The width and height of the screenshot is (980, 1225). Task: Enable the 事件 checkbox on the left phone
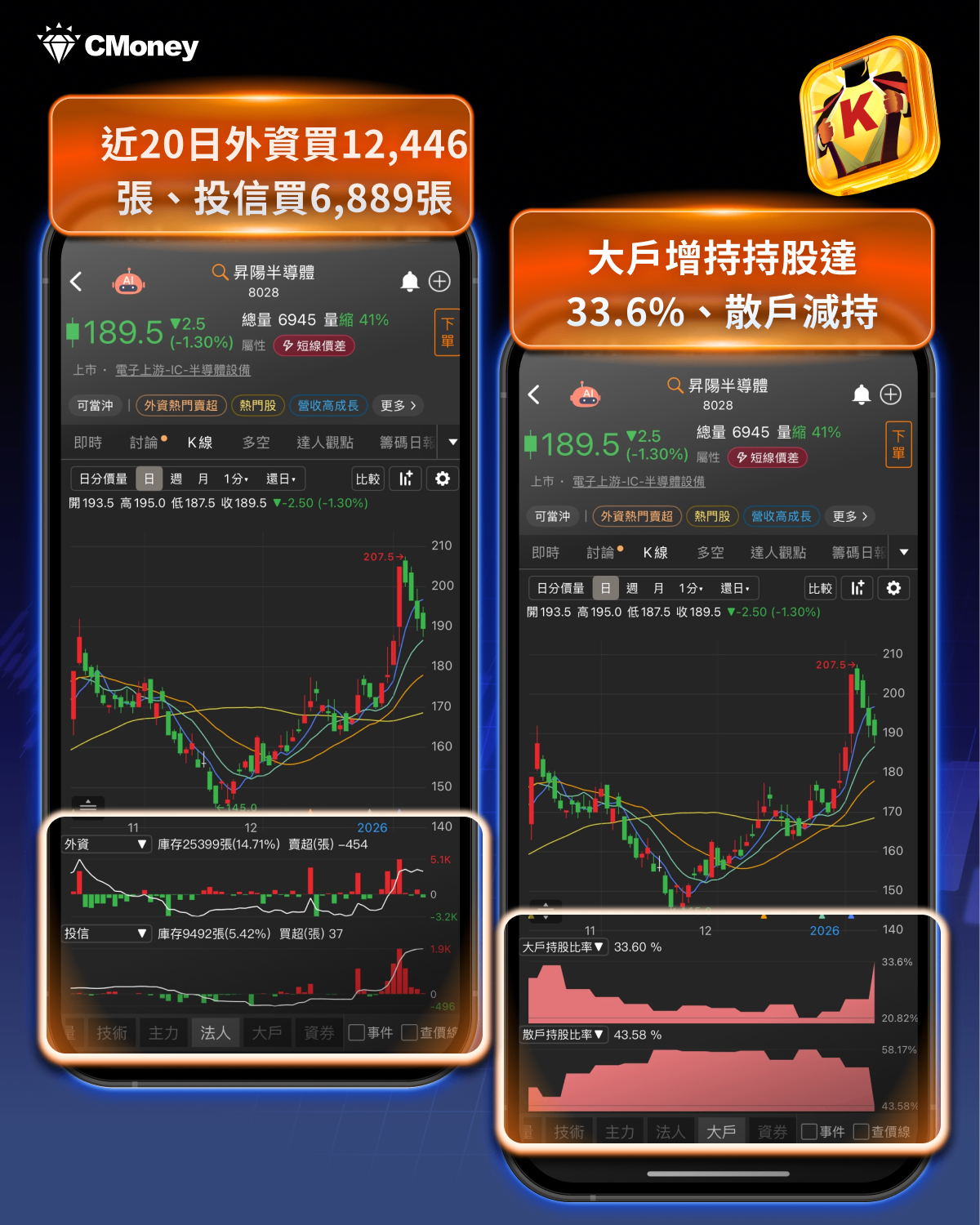[x=357, y=1031]
